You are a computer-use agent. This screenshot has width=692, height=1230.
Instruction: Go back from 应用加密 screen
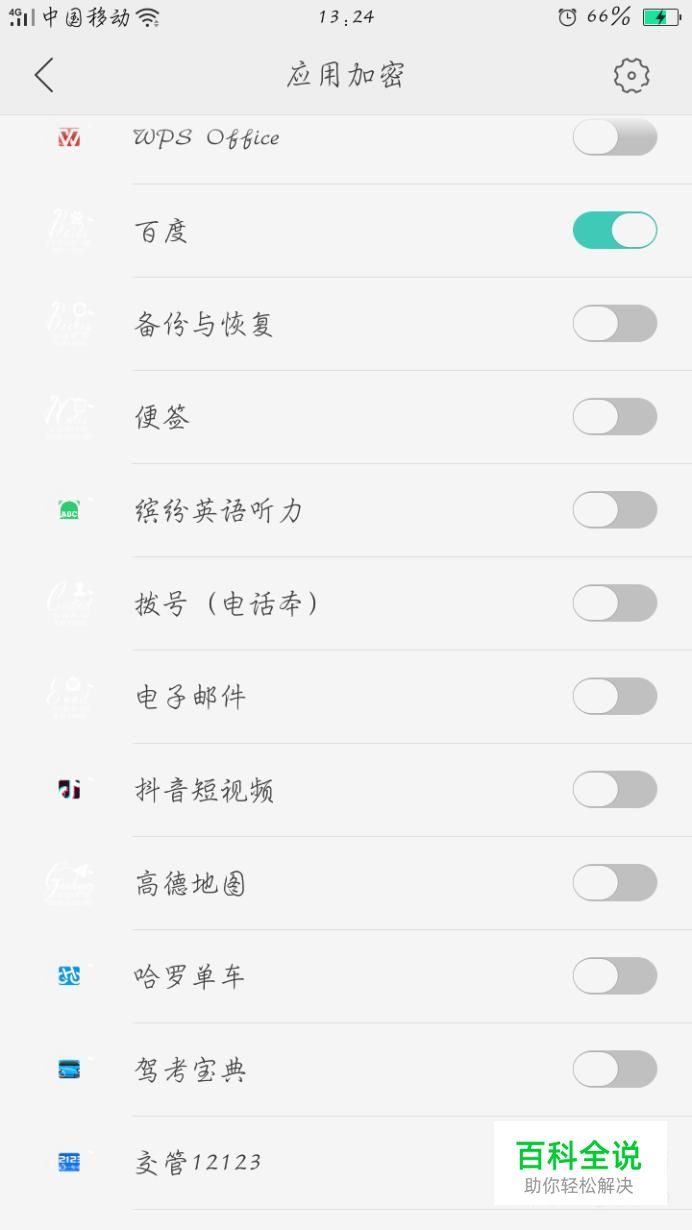click(44, 75)
